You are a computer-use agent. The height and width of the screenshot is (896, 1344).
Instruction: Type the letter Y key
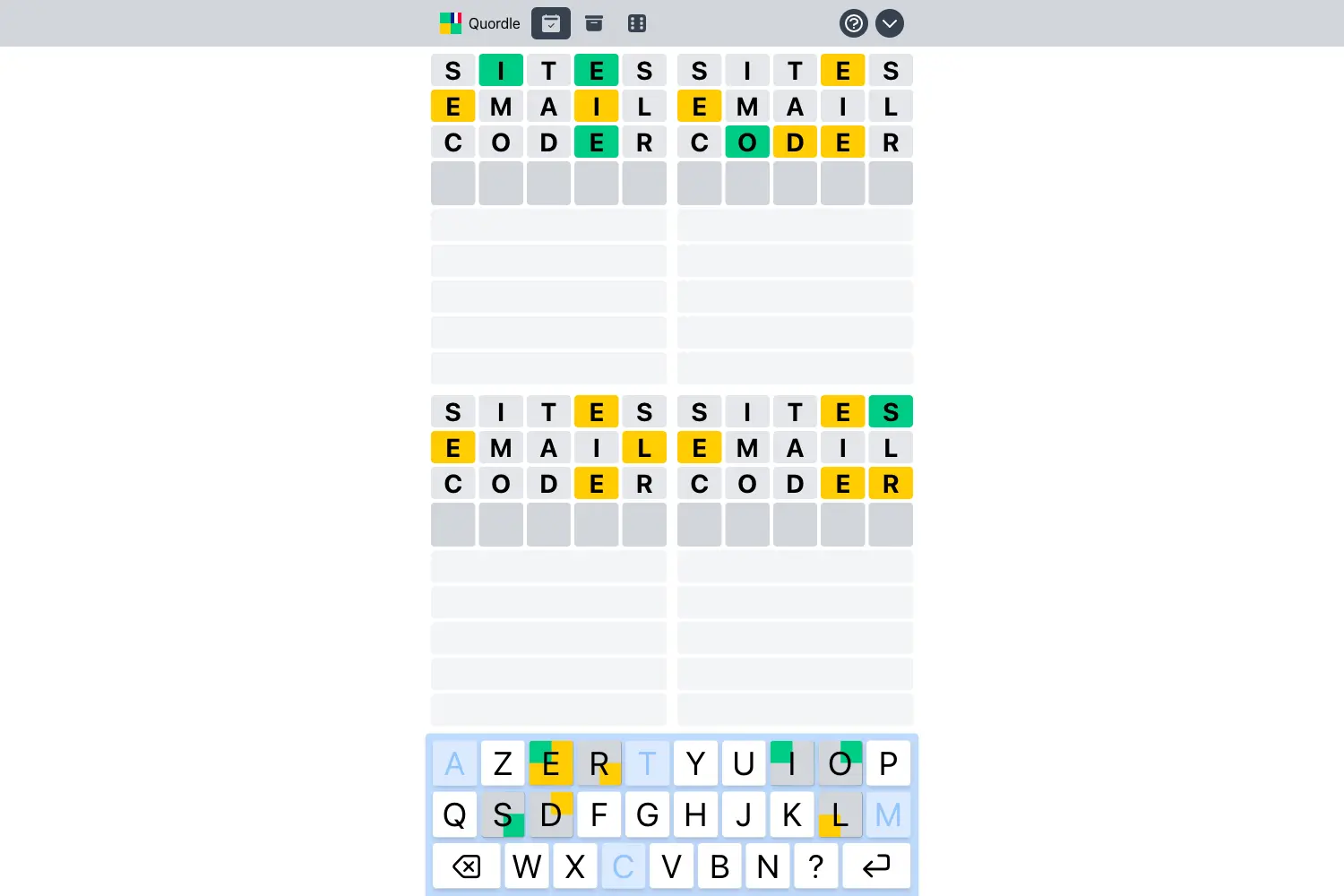click(x=695, y=763)
